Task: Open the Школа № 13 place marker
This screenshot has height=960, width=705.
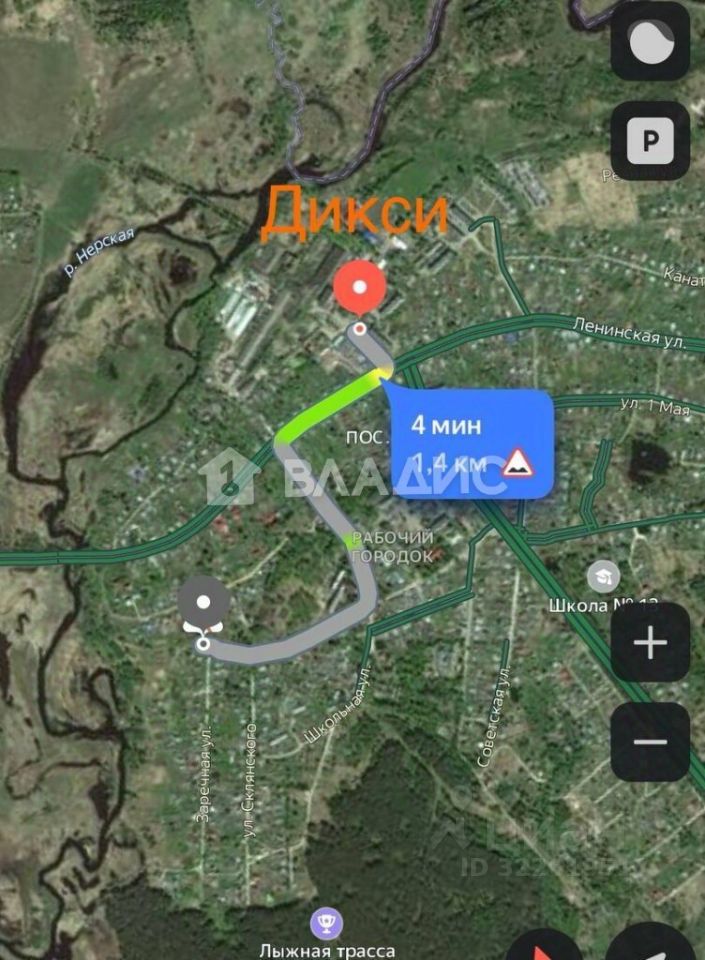Action: [603, 577]
